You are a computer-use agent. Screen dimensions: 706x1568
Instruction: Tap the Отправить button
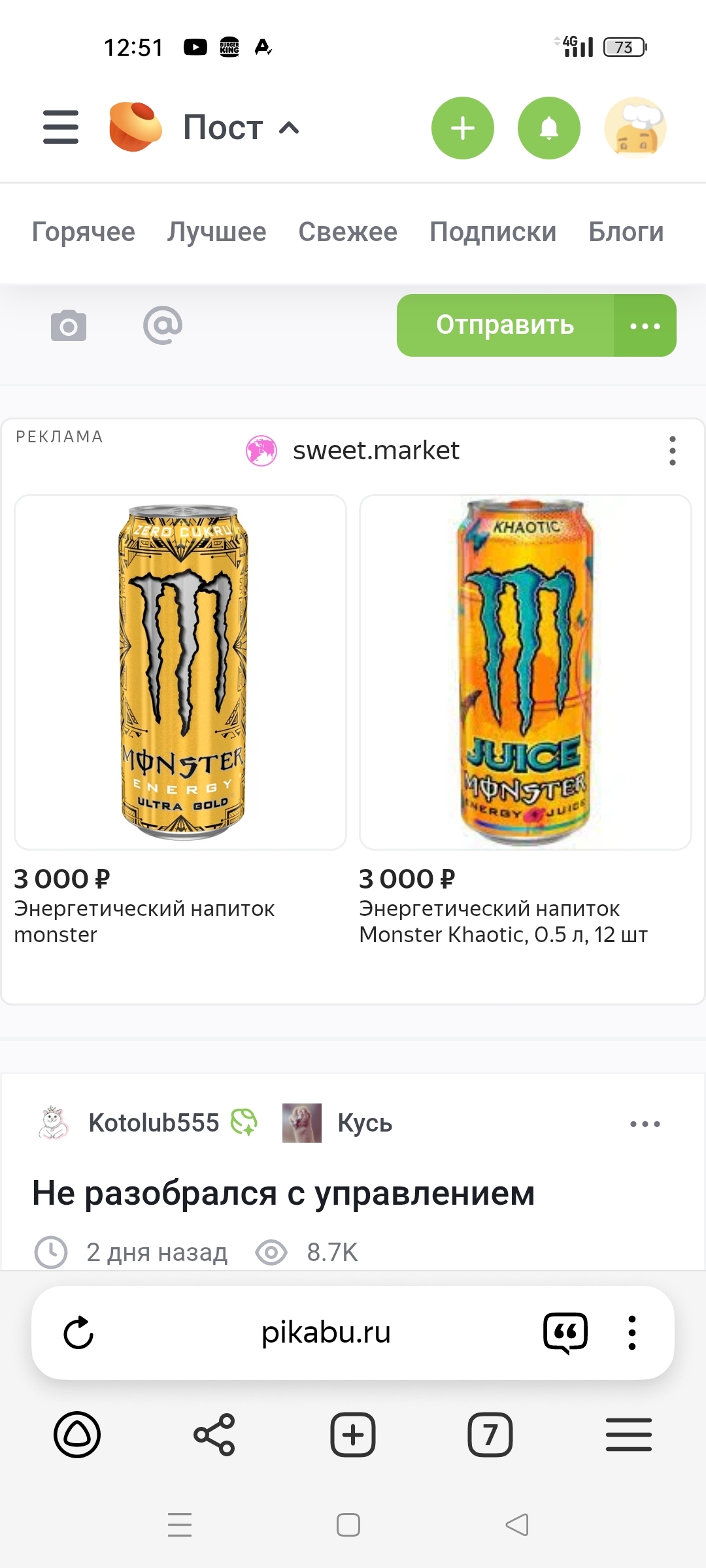coord(505,325)
